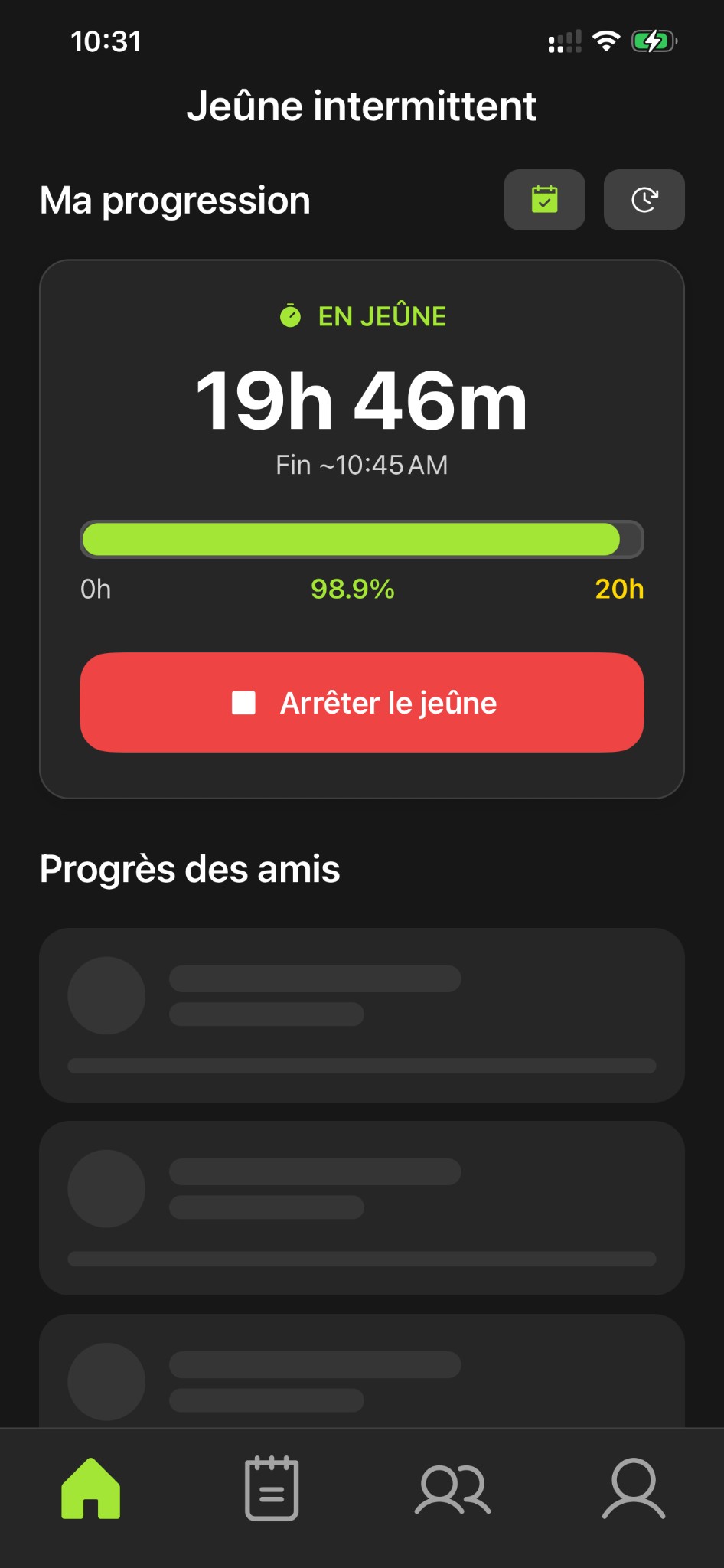Go to the home tab
This screenshot has height=1568, width=724.
pos(91,1488)
